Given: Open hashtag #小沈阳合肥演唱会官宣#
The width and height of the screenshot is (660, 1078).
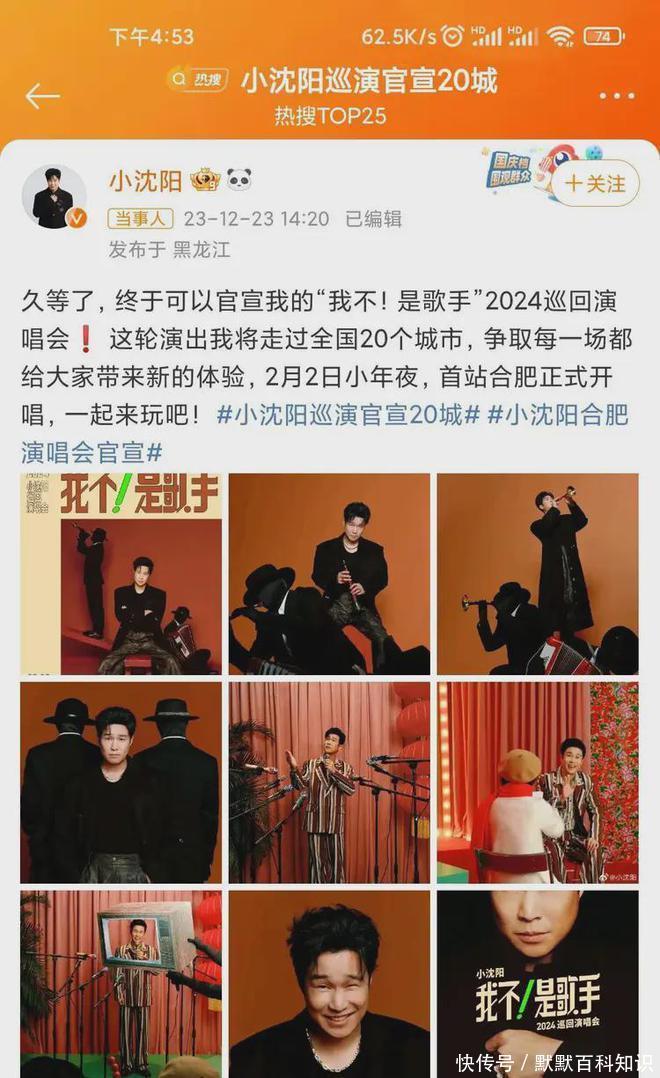Looking at the screenshot, I should (558, 415).
